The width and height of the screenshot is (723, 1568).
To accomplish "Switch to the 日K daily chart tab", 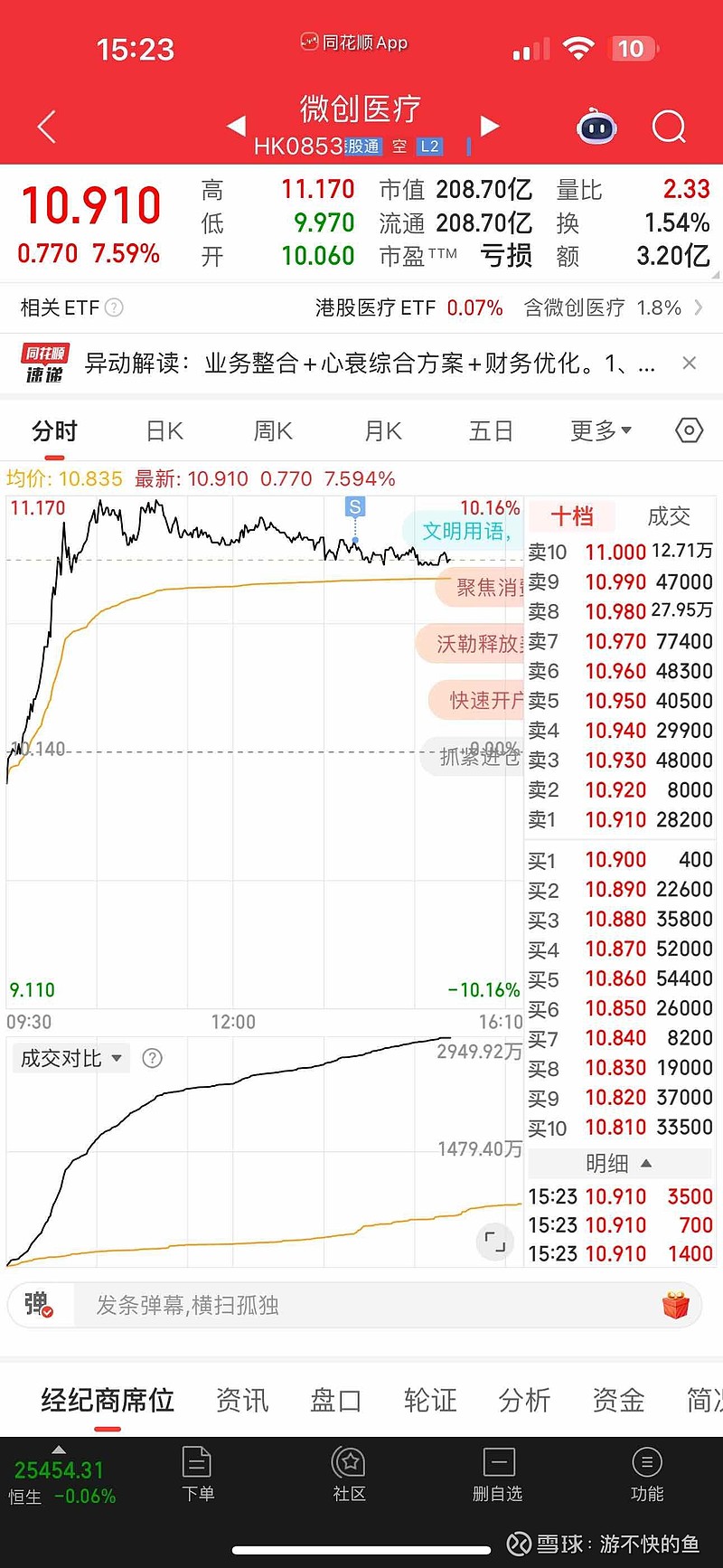I will (x=163, y=431).
